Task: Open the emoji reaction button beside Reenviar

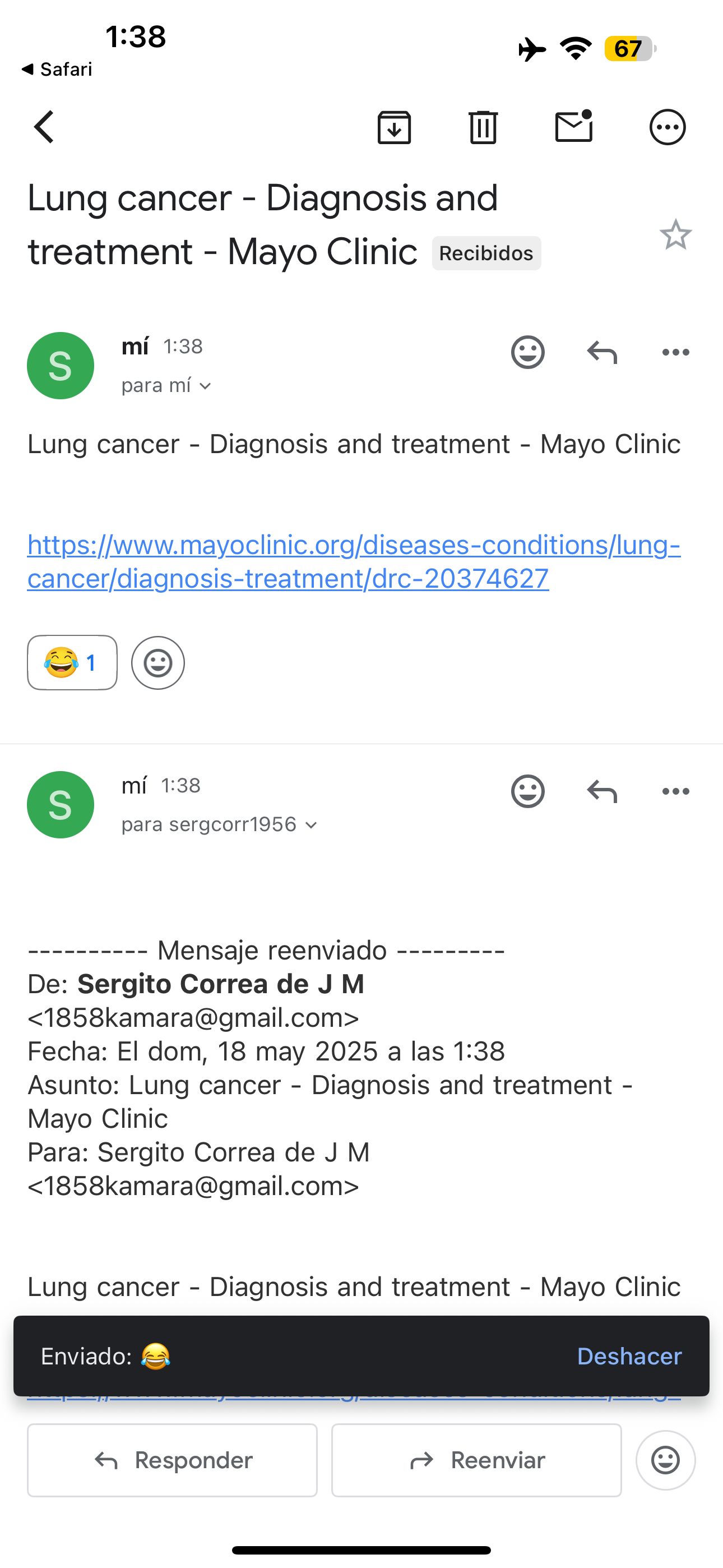Action: click(x=666, y=1460)
